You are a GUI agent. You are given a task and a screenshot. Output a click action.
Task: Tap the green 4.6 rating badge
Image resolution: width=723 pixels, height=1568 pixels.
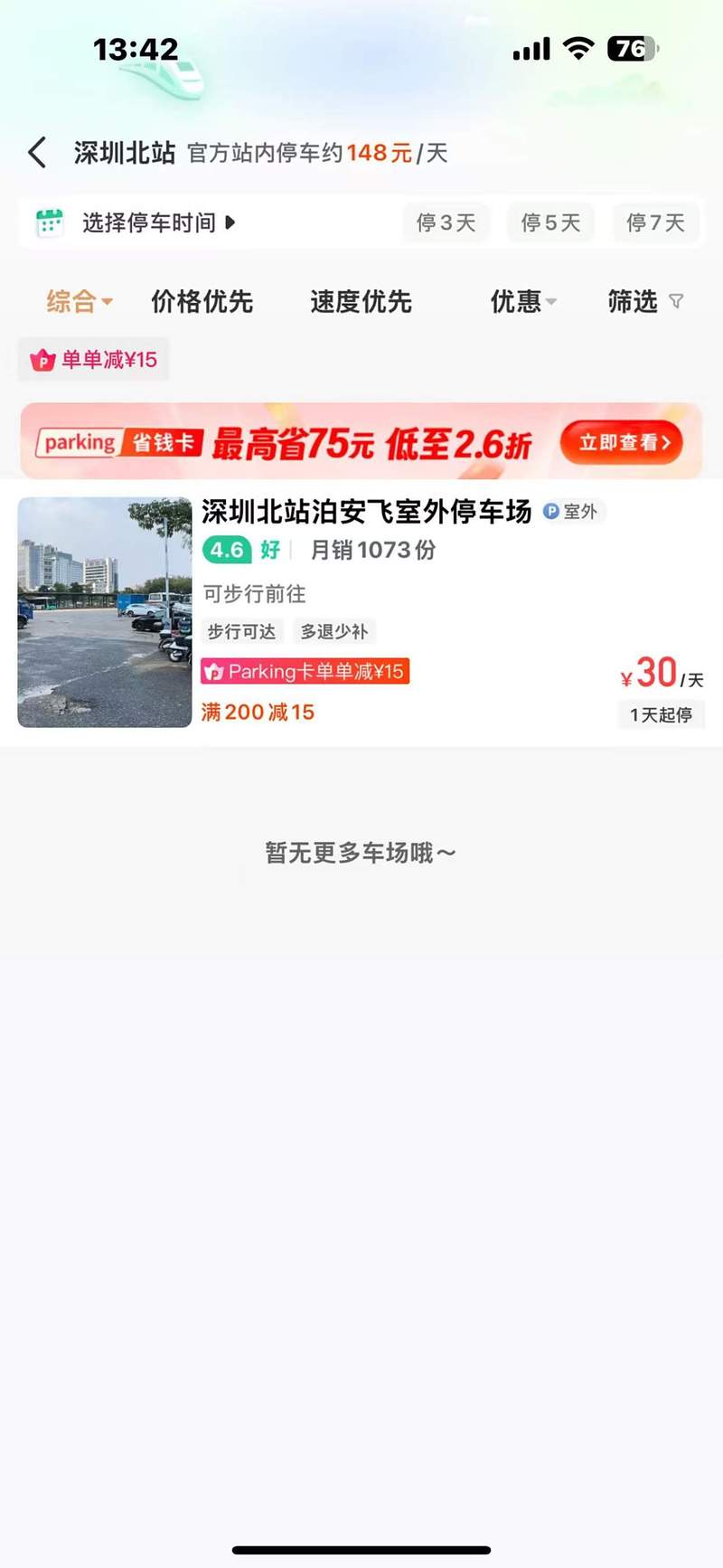coord(227,550)
